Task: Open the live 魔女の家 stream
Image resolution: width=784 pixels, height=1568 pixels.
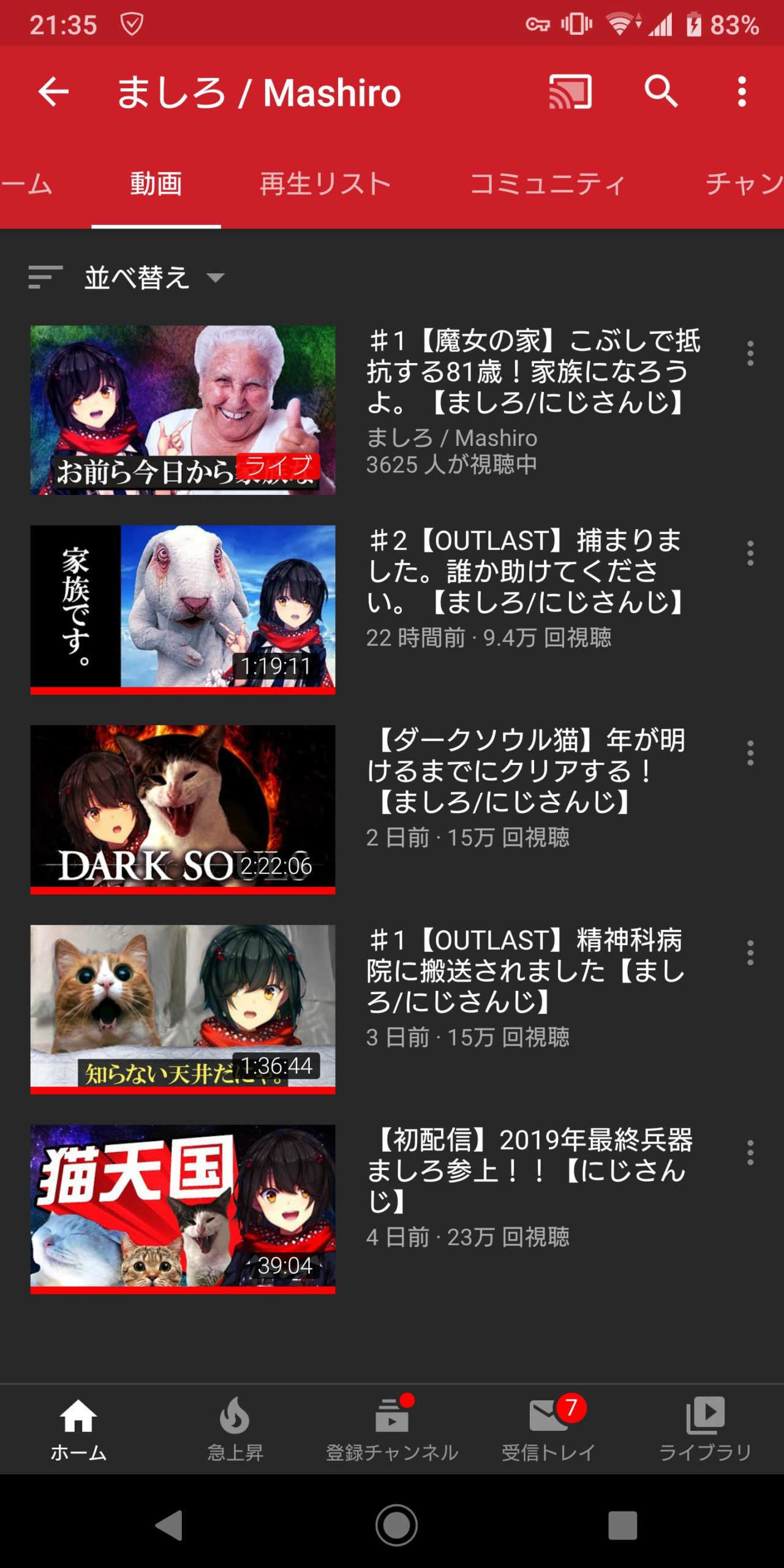Action: point(183,409)
